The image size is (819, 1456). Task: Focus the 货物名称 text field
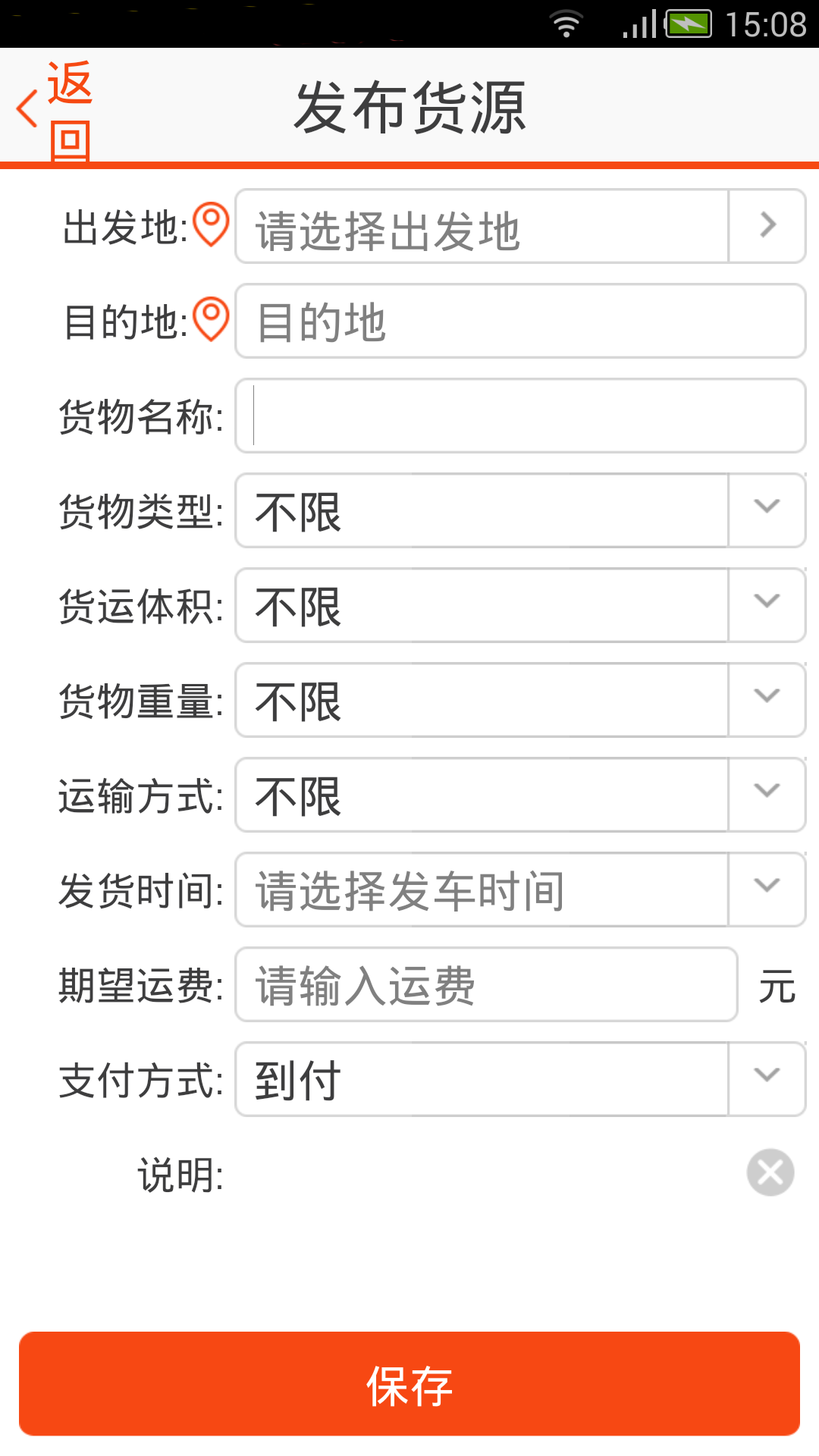[519, 416]
